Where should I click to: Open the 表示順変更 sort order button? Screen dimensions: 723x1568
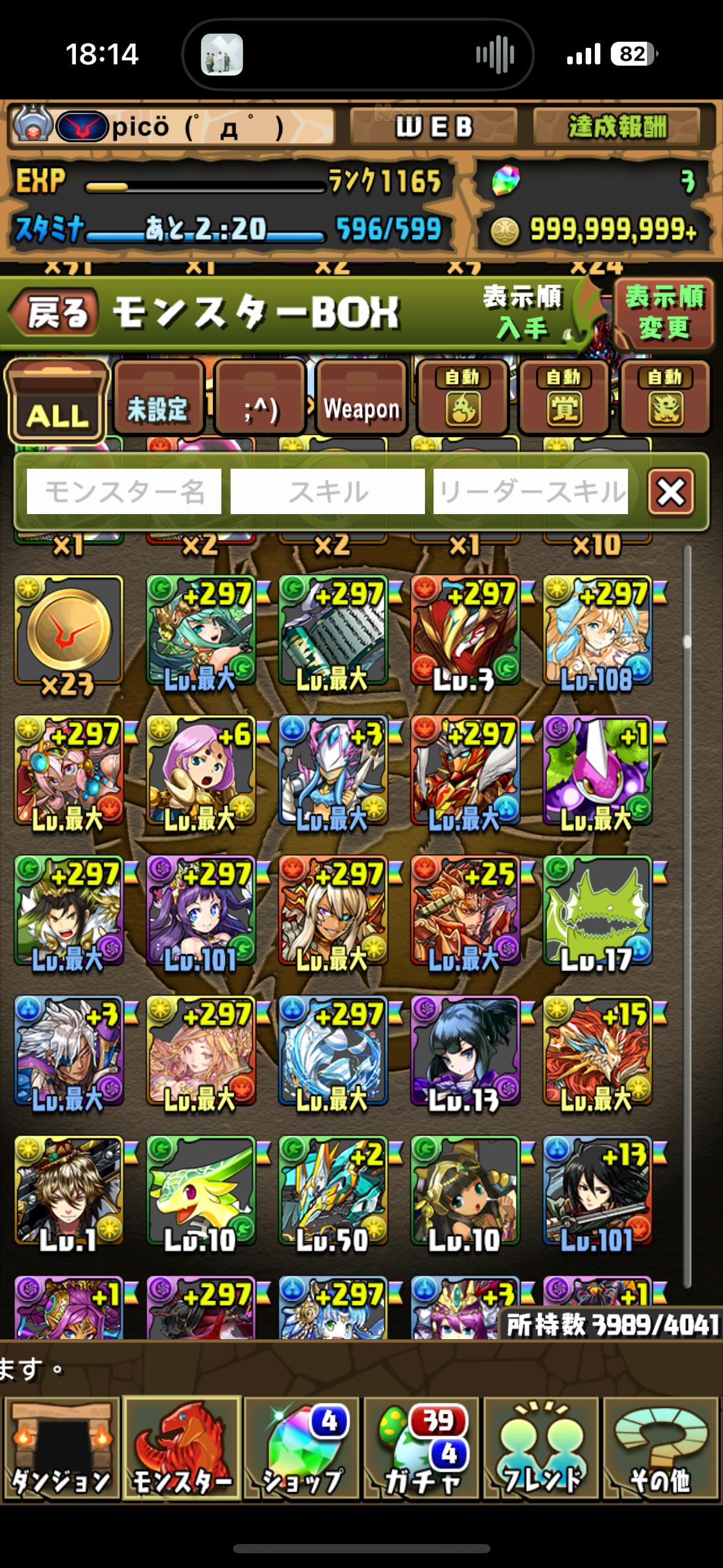[664, 313]
